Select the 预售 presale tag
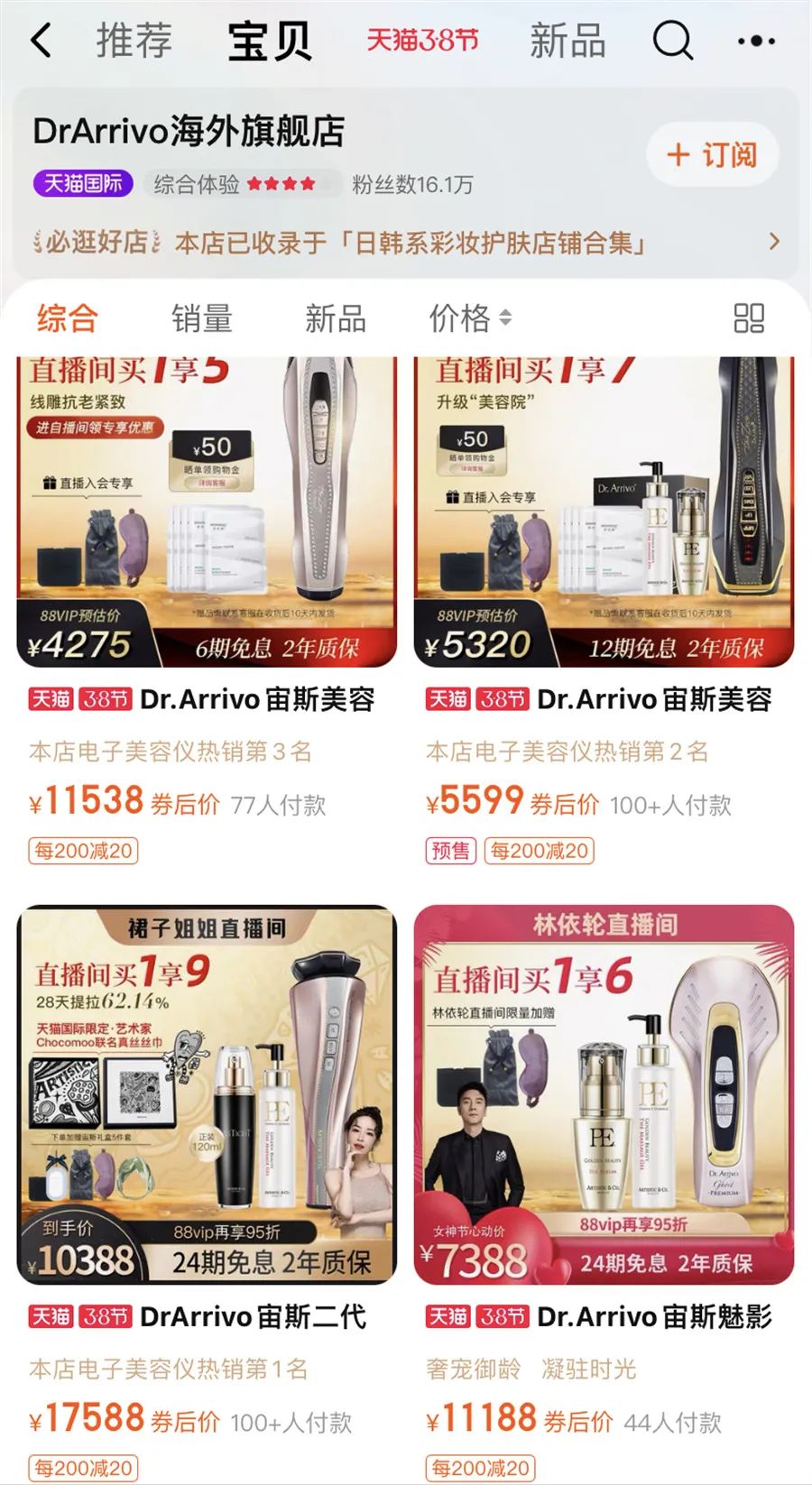This screenshot has height=1485, width=812. tap(448, 850)
